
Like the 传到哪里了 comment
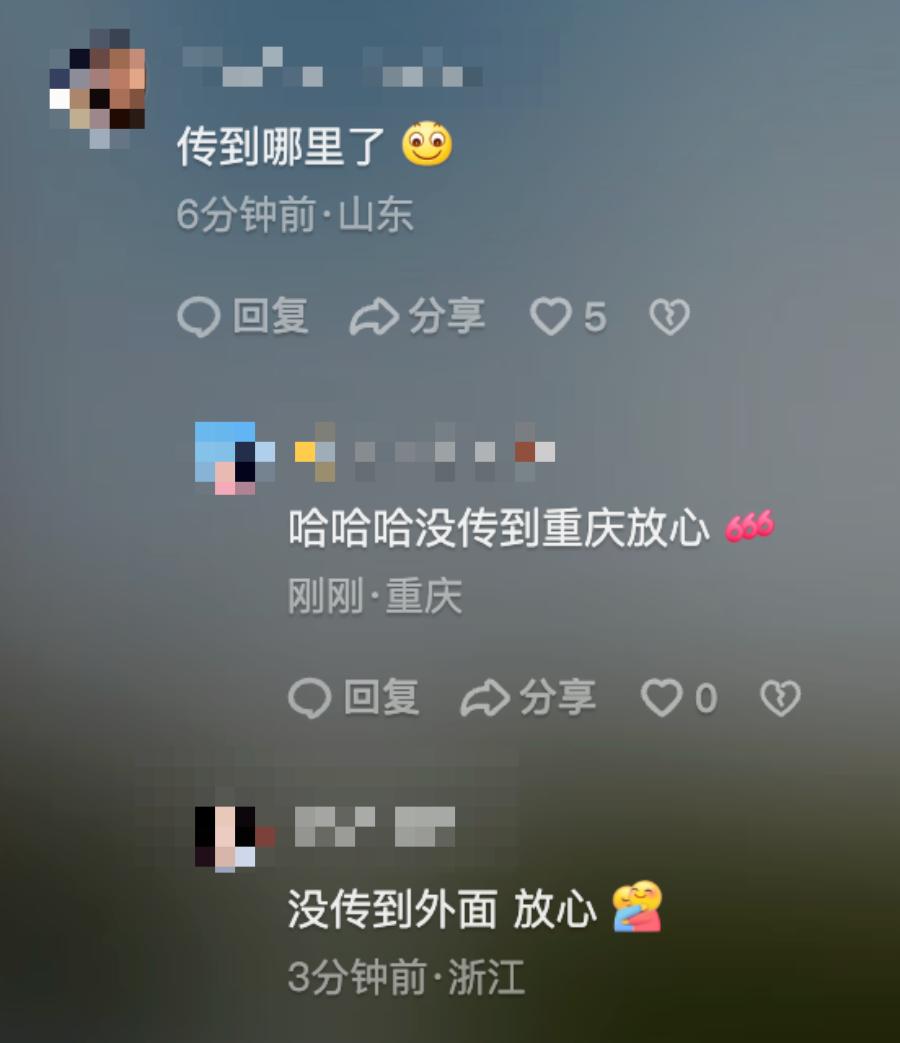pyautogui.click(x=550, y=318)
